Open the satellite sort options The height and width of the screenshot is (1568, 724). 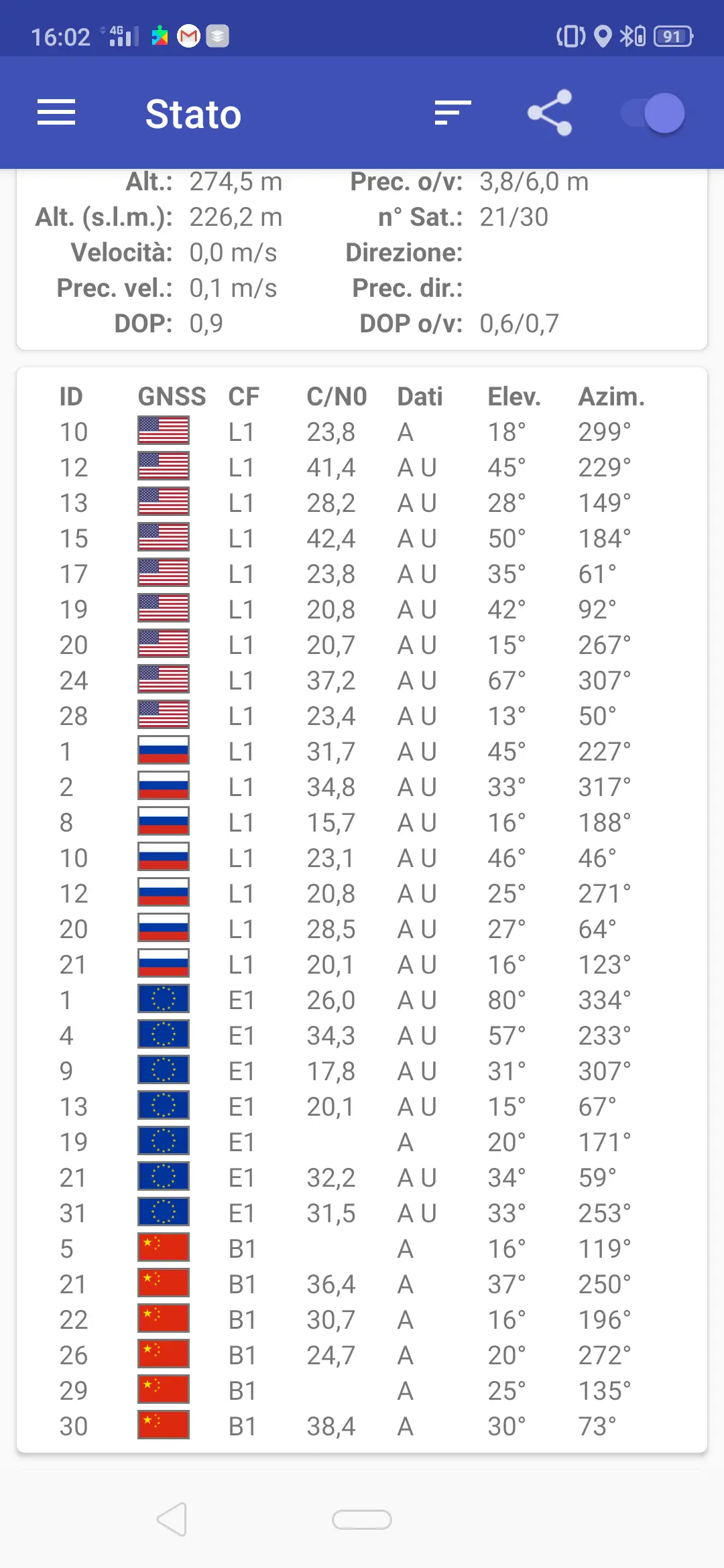point(452,113)
